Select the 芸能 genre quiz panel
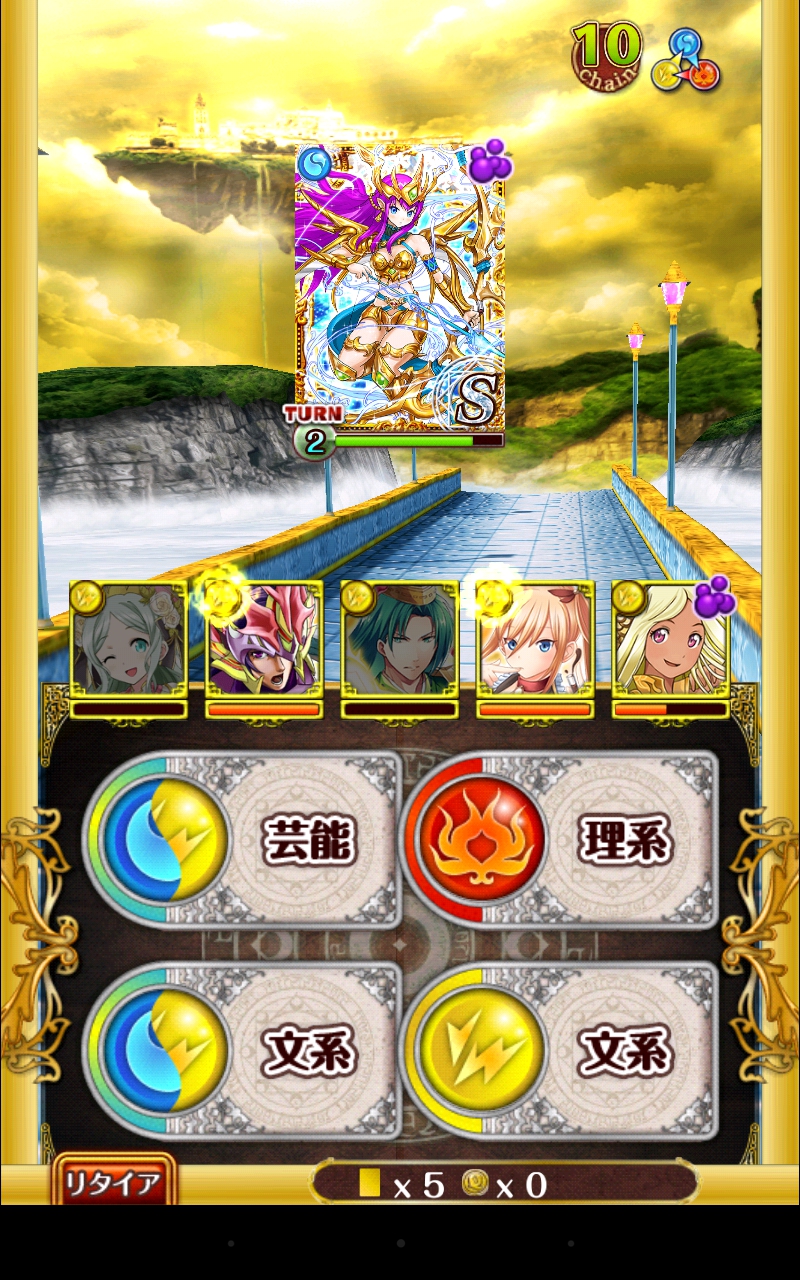800x1280 pixels. click(245, 841)
